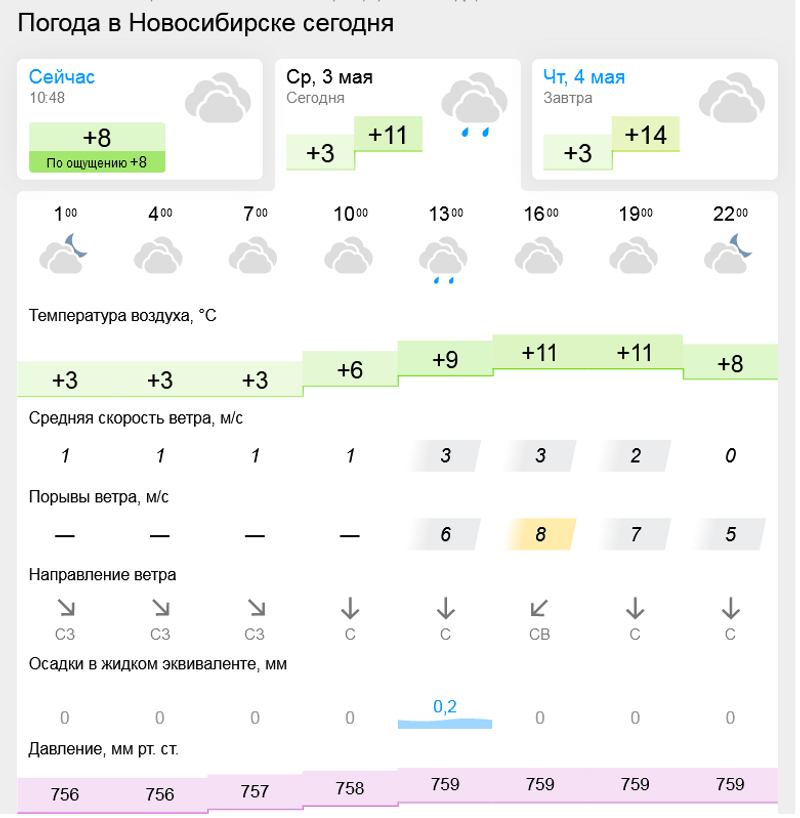This screenshot has height=818, width=800.
Task: Switch to the Чт, 4 мая forecast
Action: [x=583, y=77]
